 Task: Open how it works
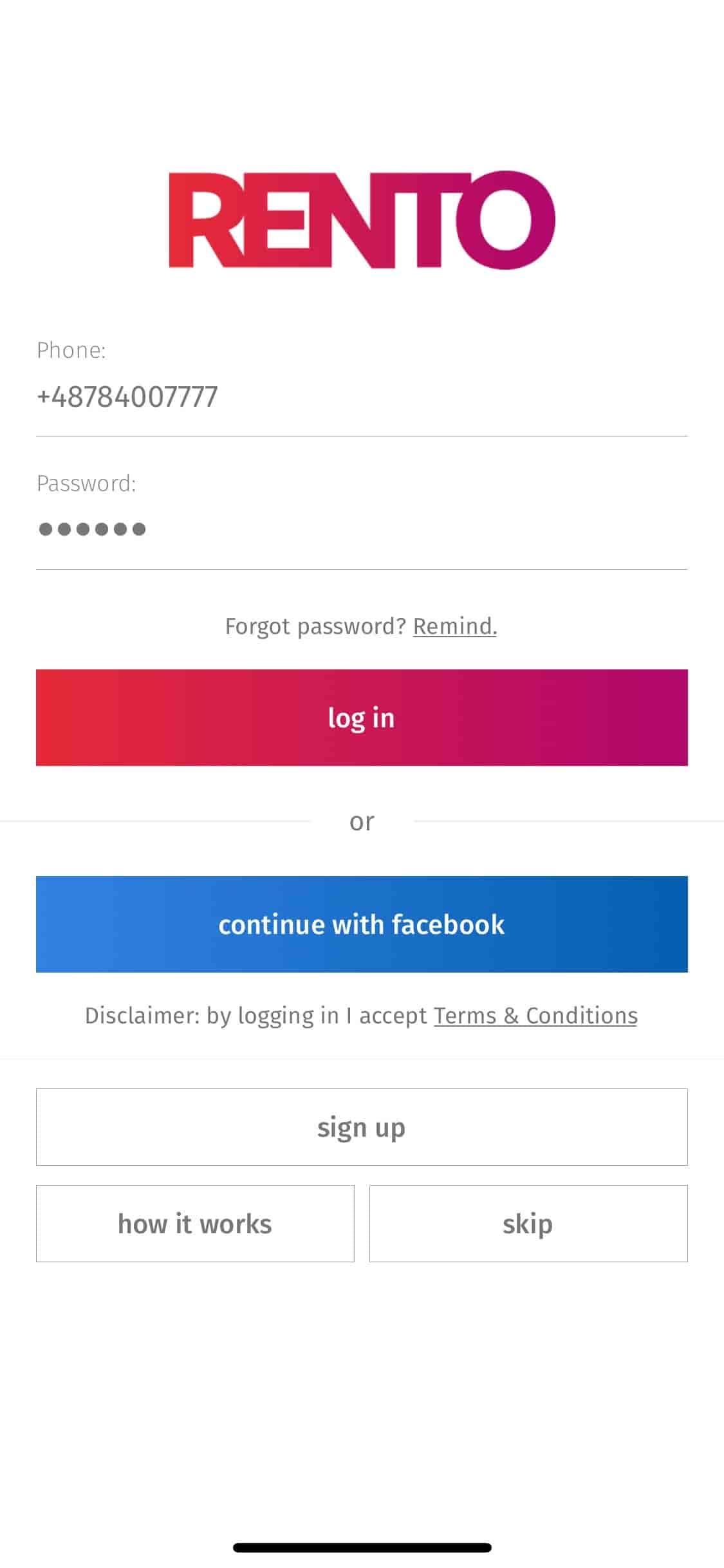195,1224
